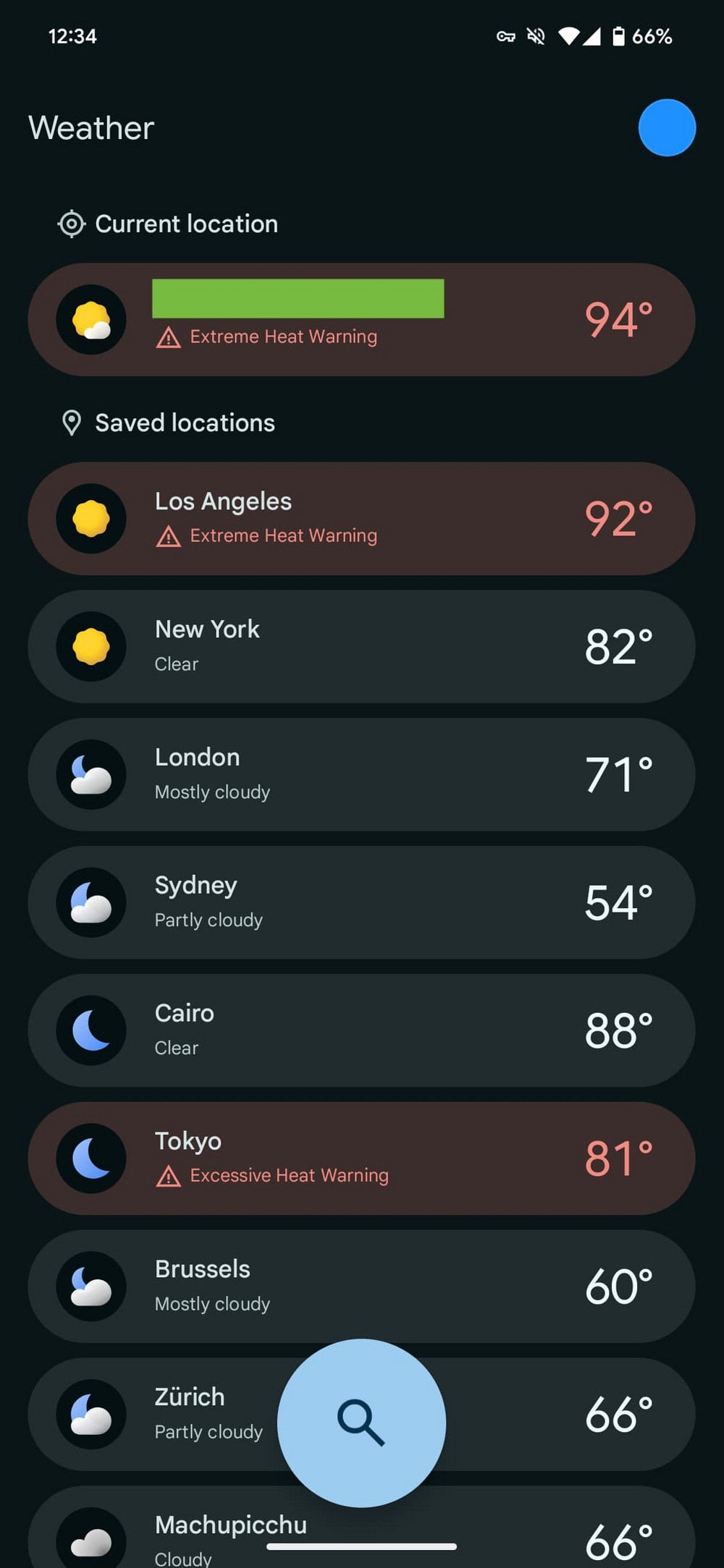Open Machupicchu weather
The image size is (724, 1568).
(x=361, y=1527)
